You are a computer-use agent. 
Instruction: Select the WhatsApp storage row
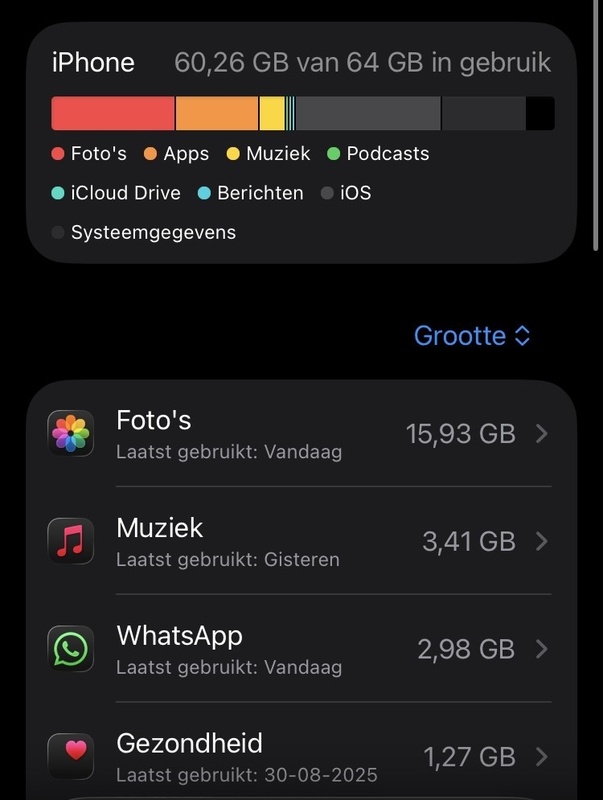(x=300, y=649)
